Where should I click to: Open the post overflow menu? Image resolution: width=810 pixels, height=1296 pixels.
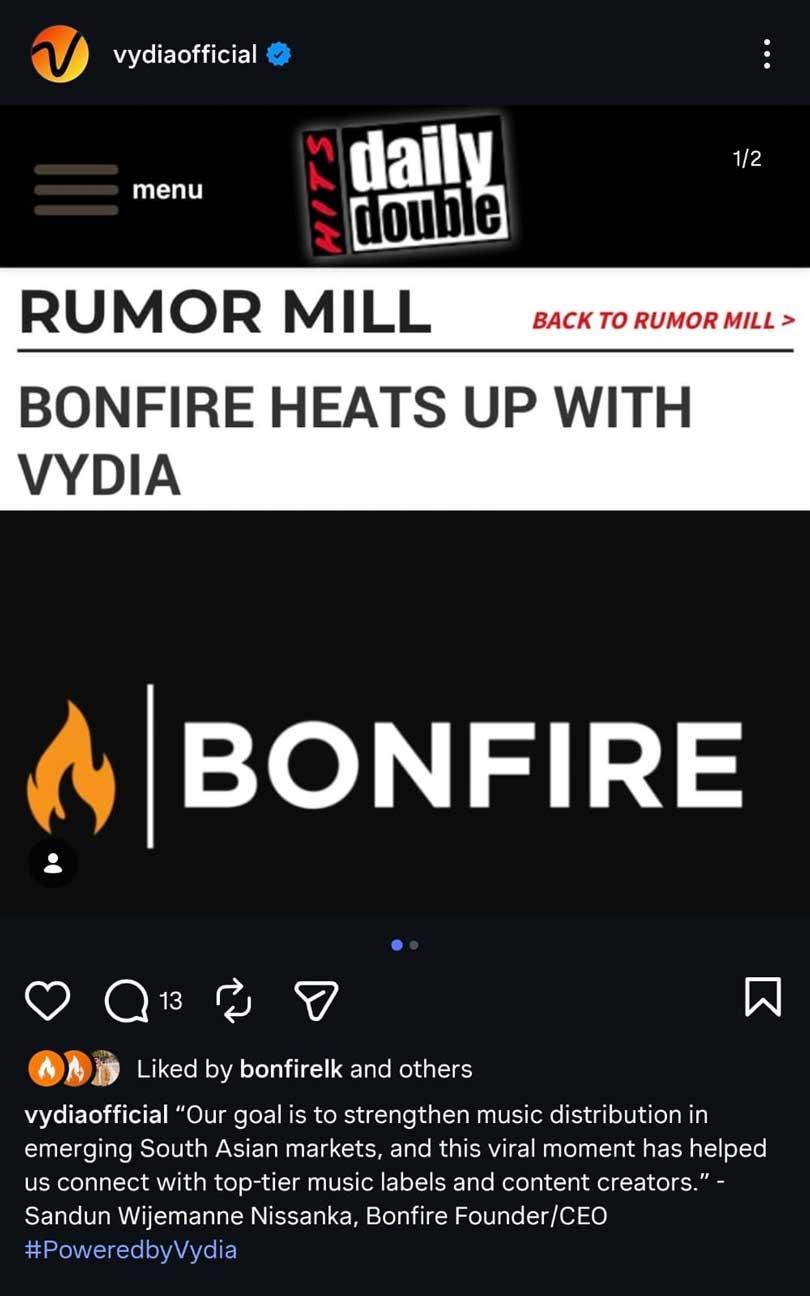pos(766,54)
